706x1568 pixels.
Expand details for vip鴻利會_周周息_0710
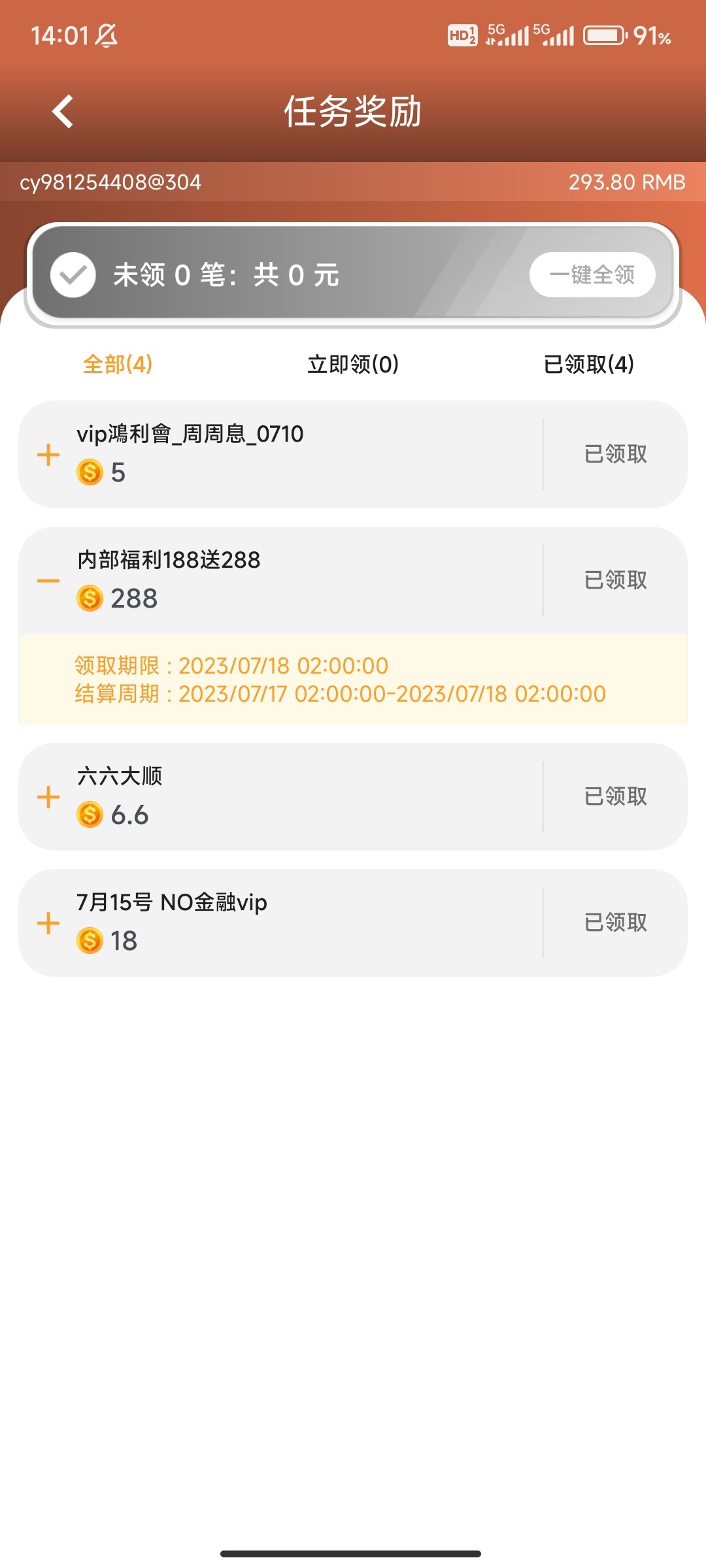(x=48, y=455)
